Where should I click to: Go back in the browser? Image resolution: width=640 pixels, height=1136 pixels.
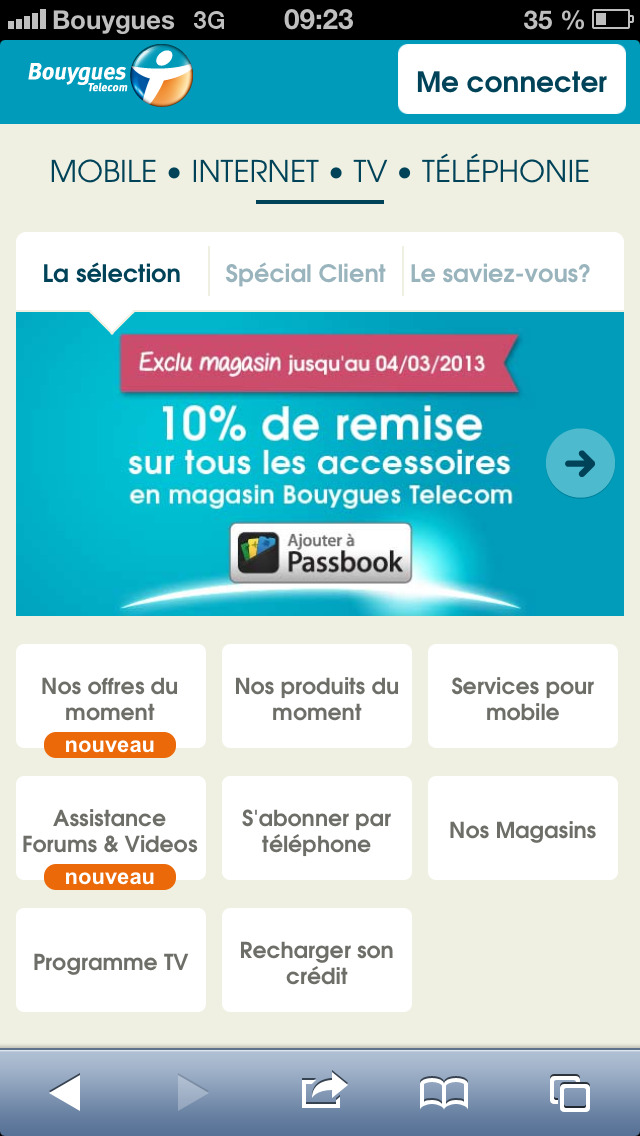(x=65, y=1093)
